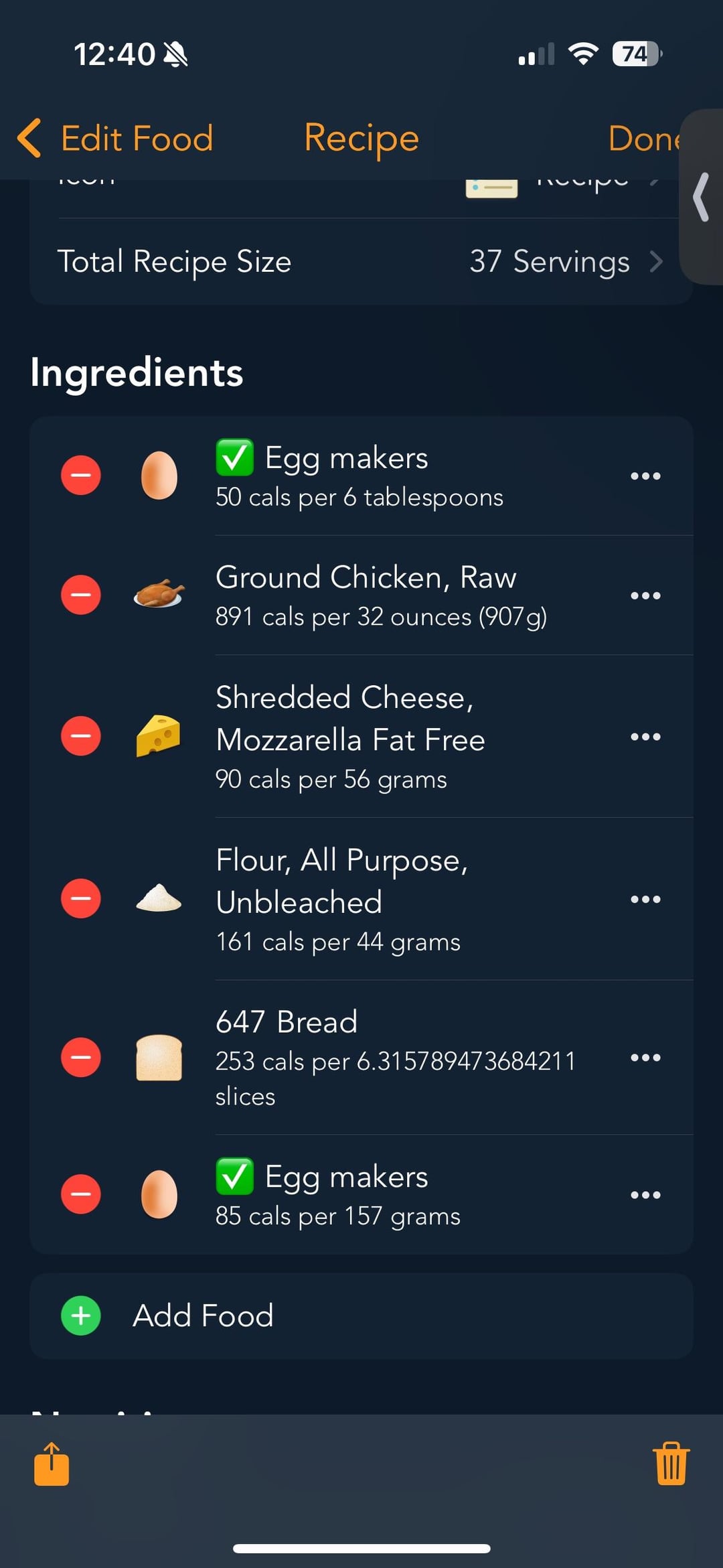Screen dimensions: 723x1568
Task: Open more options for Egg makers 85 cals
Action: click(645, 1194)
